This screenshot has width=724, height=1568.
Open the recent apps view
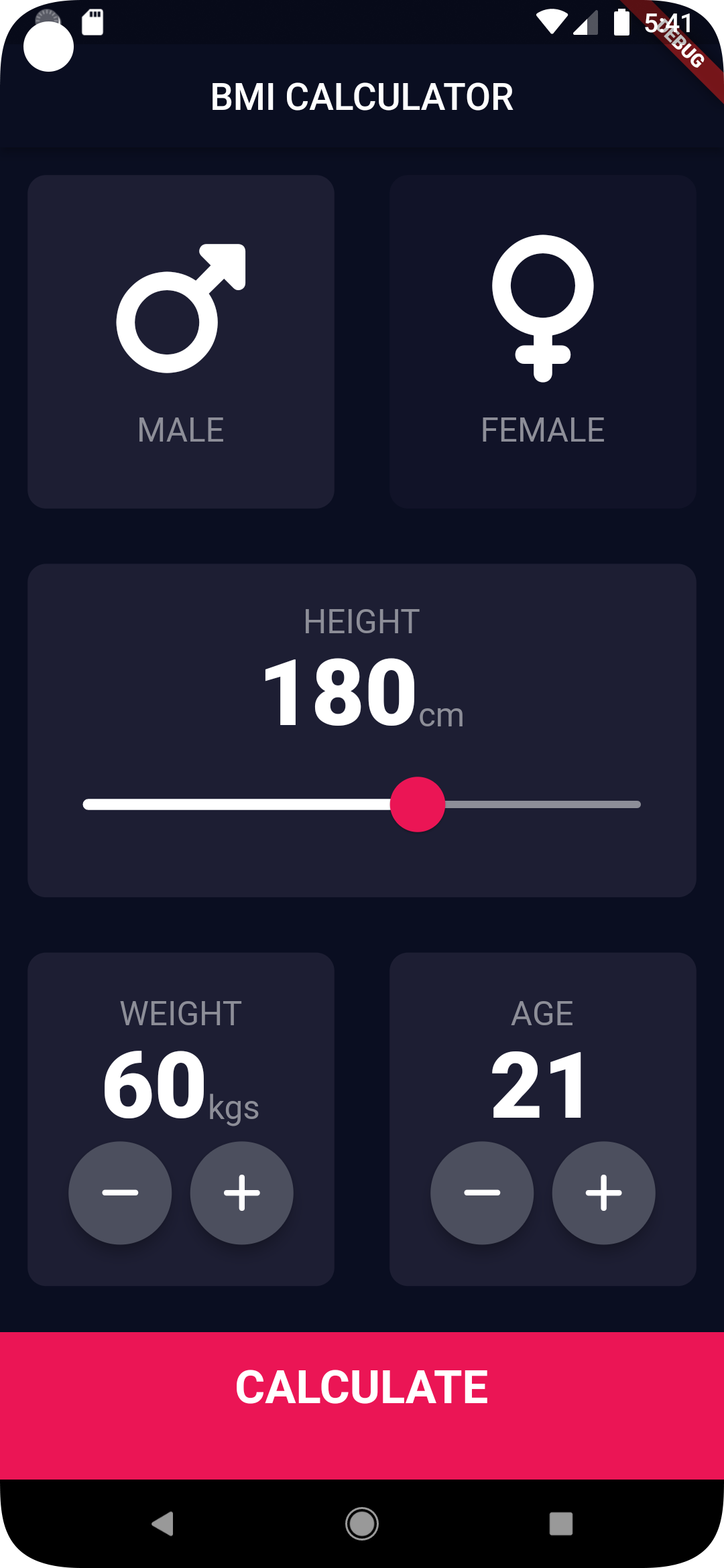[560, 1523]
